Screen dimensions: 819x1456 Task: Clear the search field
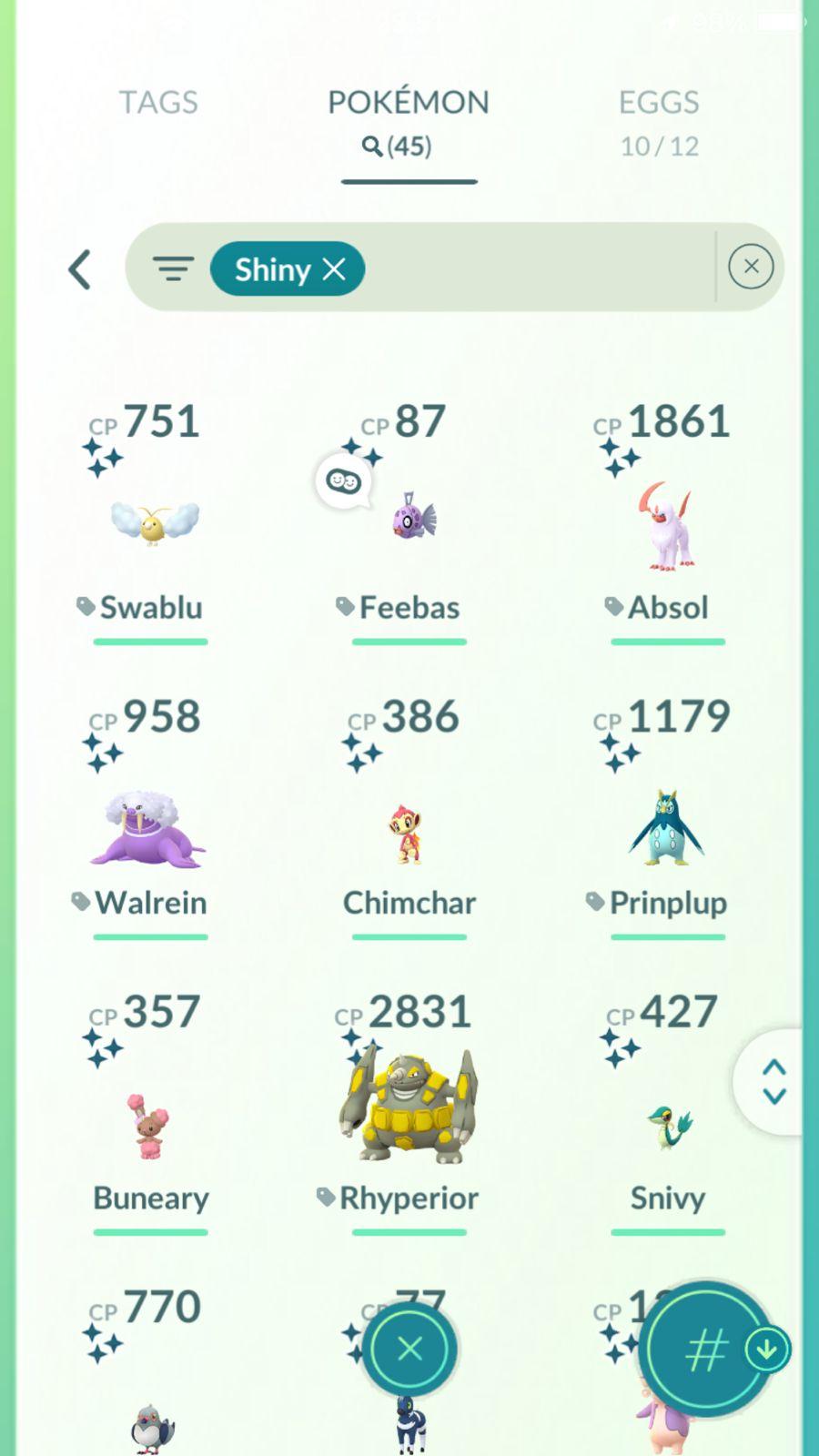pos(751,267)
